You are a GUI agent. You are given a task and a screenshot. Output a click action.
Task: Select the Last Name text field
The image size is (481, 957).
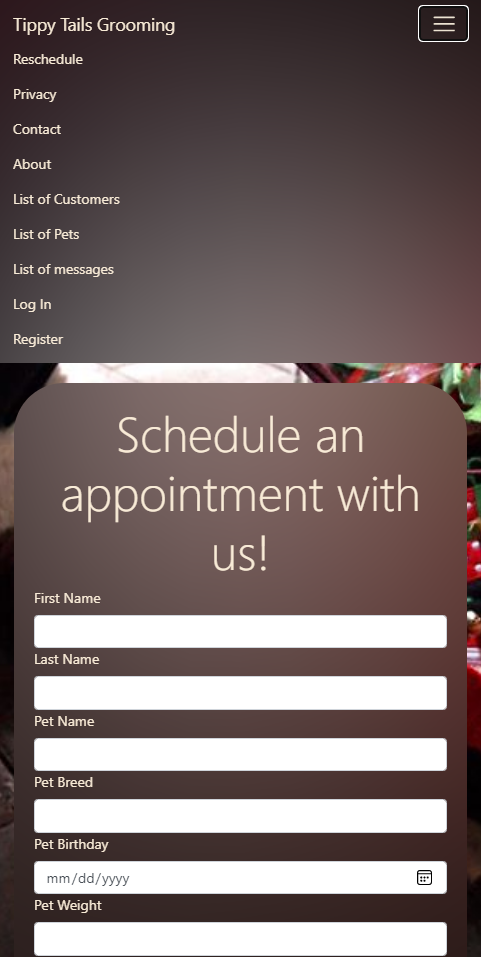(x=240, y=693)
